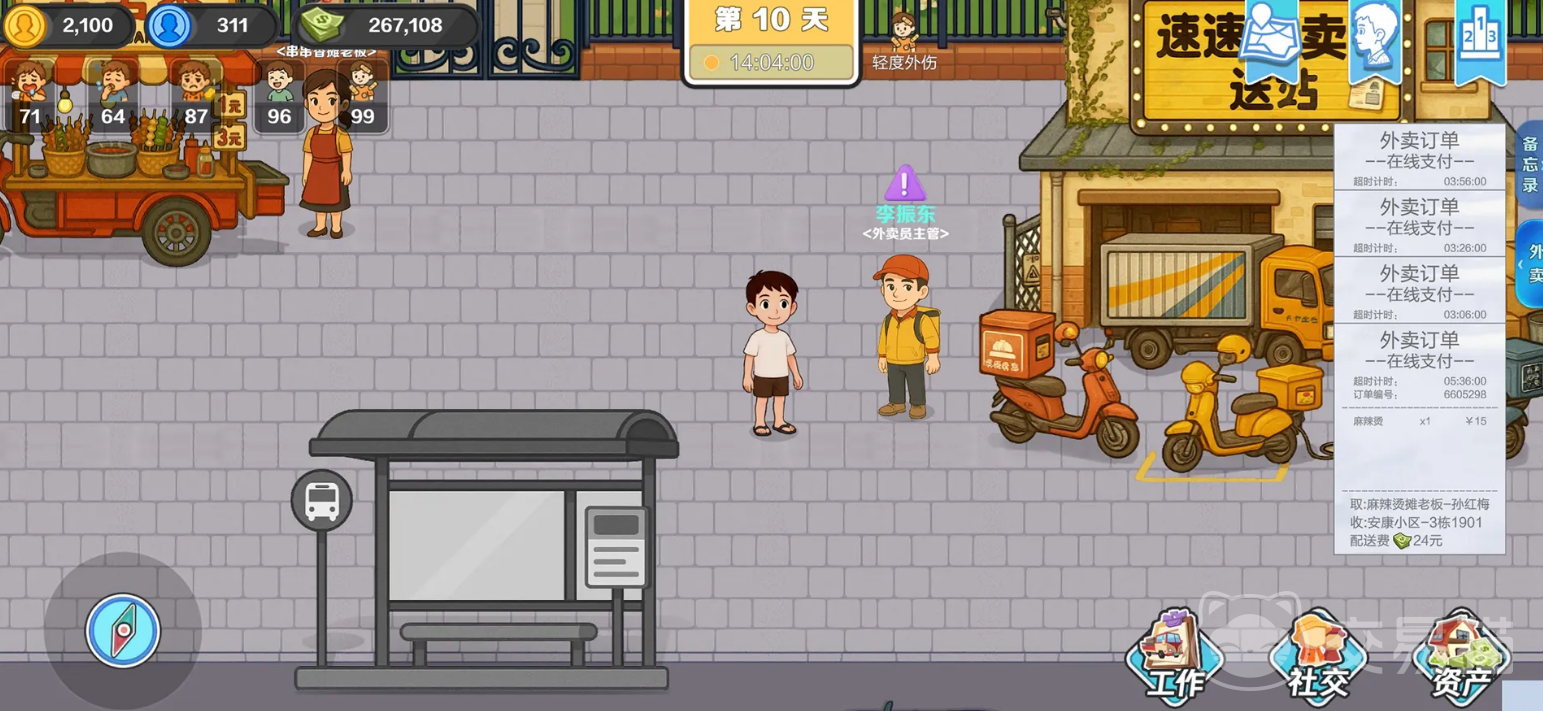Open the cash balance 267,108
The image size is (1543, 711).
click(x=388, y=26)
